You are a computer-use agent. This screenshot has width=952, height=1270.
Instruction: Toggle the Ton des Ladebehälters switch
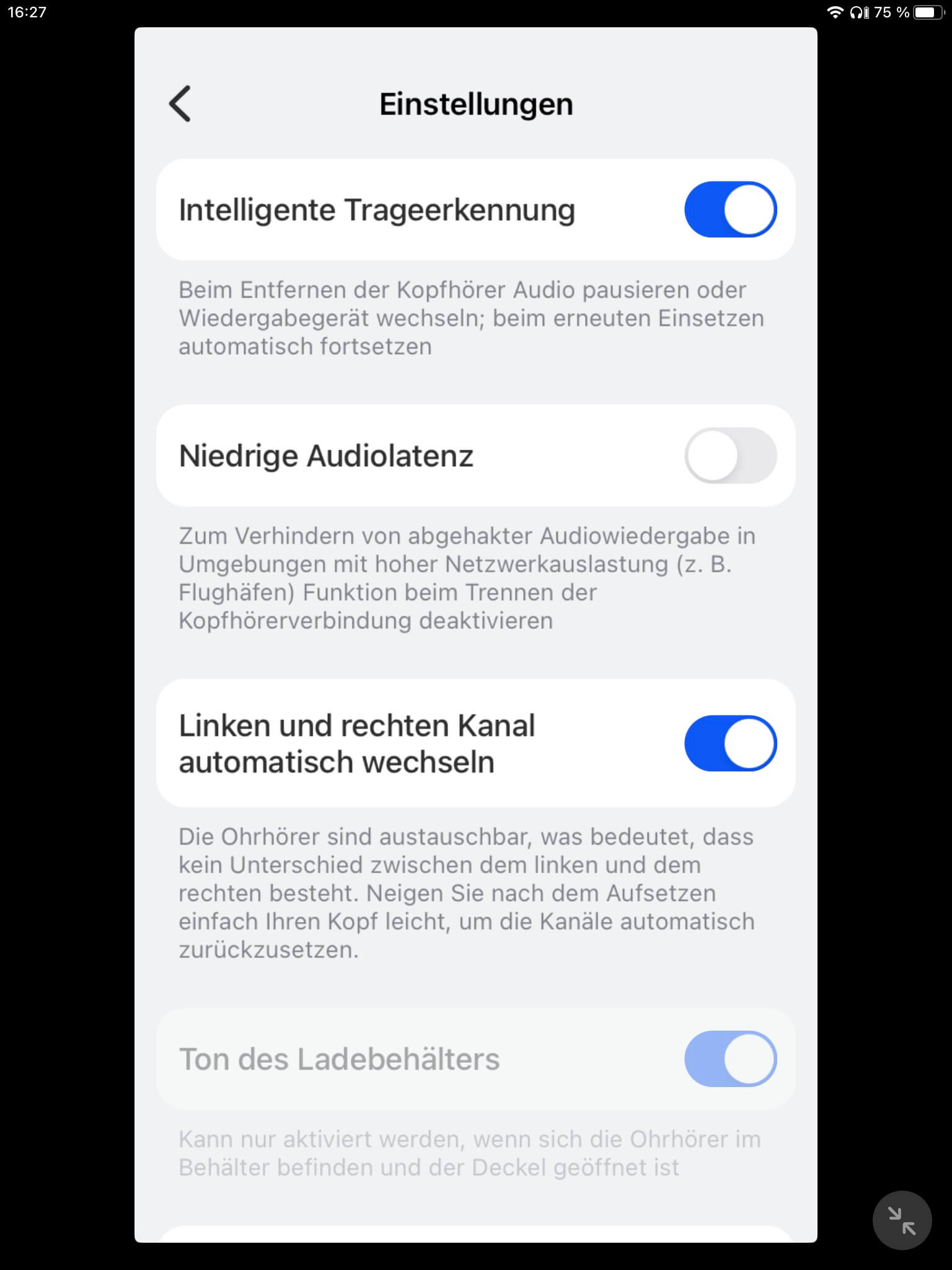[x=730, y=1059]
